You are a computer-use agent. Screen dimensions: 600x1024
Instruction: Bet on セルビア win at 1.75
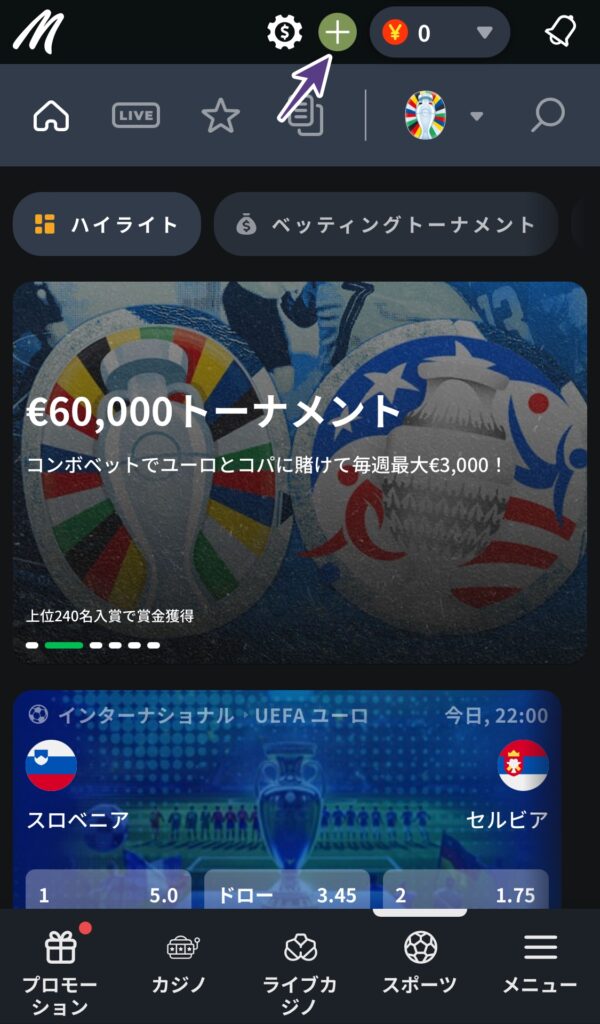tap(465, 893)
